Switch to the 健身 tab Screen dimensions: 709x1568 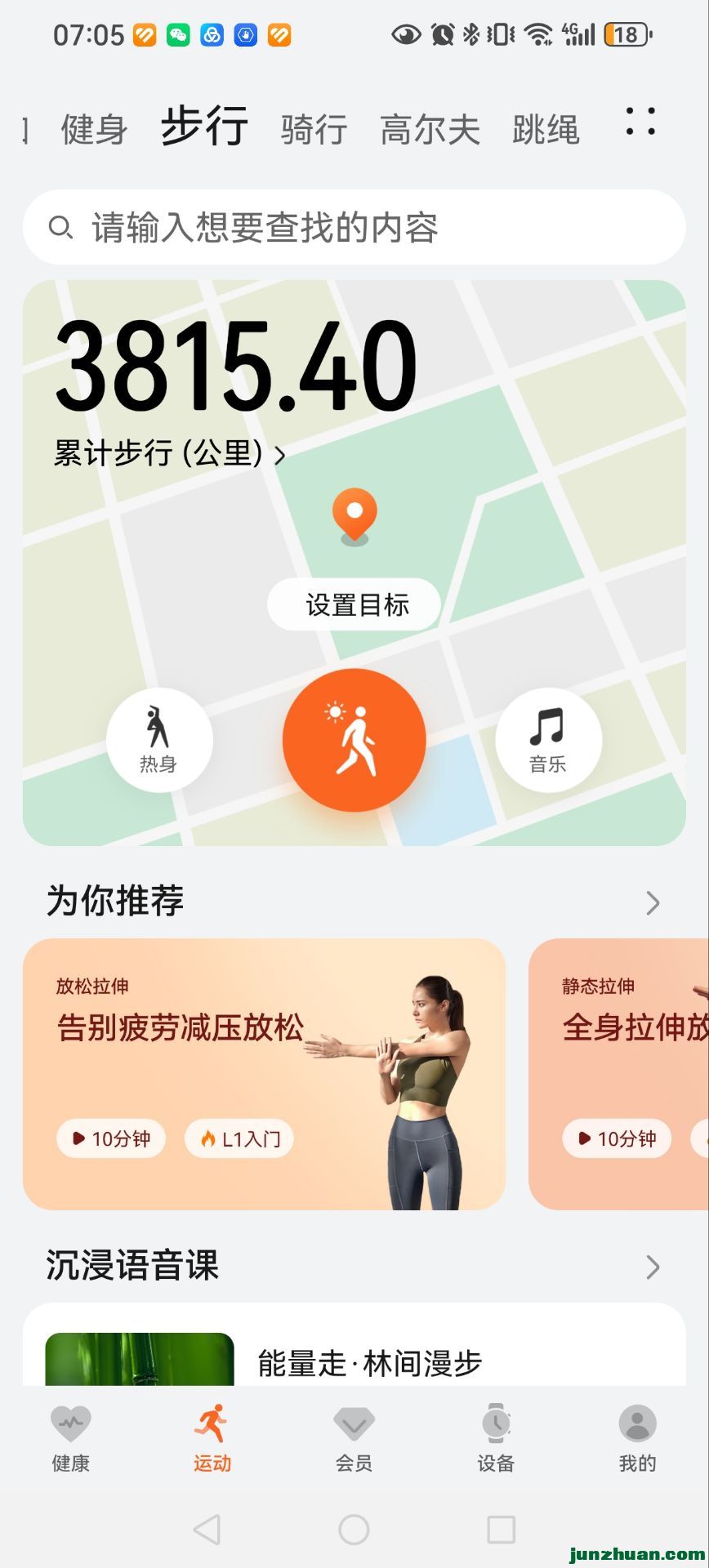coord(94,129)
